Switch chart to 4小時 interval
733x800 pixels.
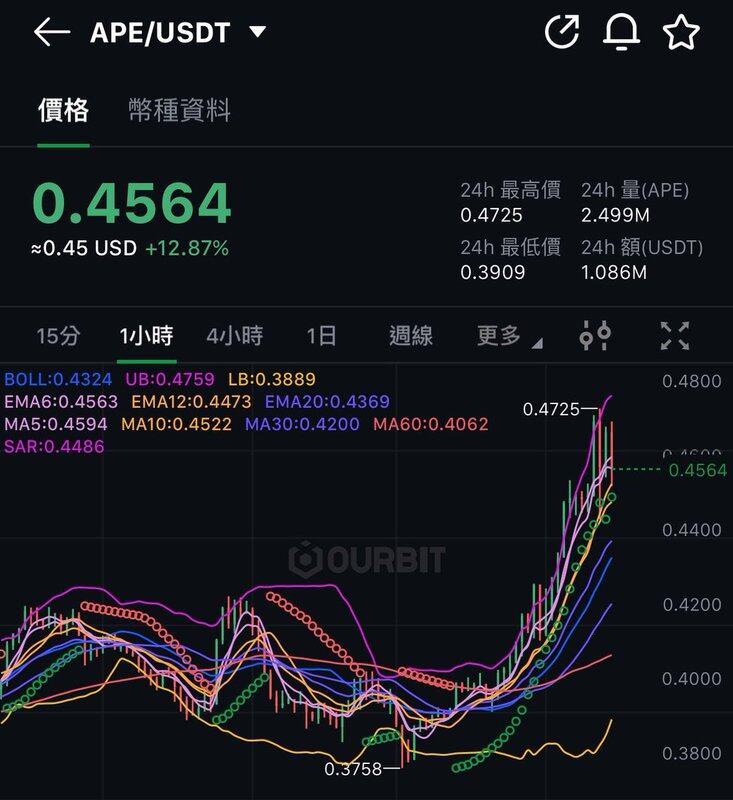pos(235,336)
